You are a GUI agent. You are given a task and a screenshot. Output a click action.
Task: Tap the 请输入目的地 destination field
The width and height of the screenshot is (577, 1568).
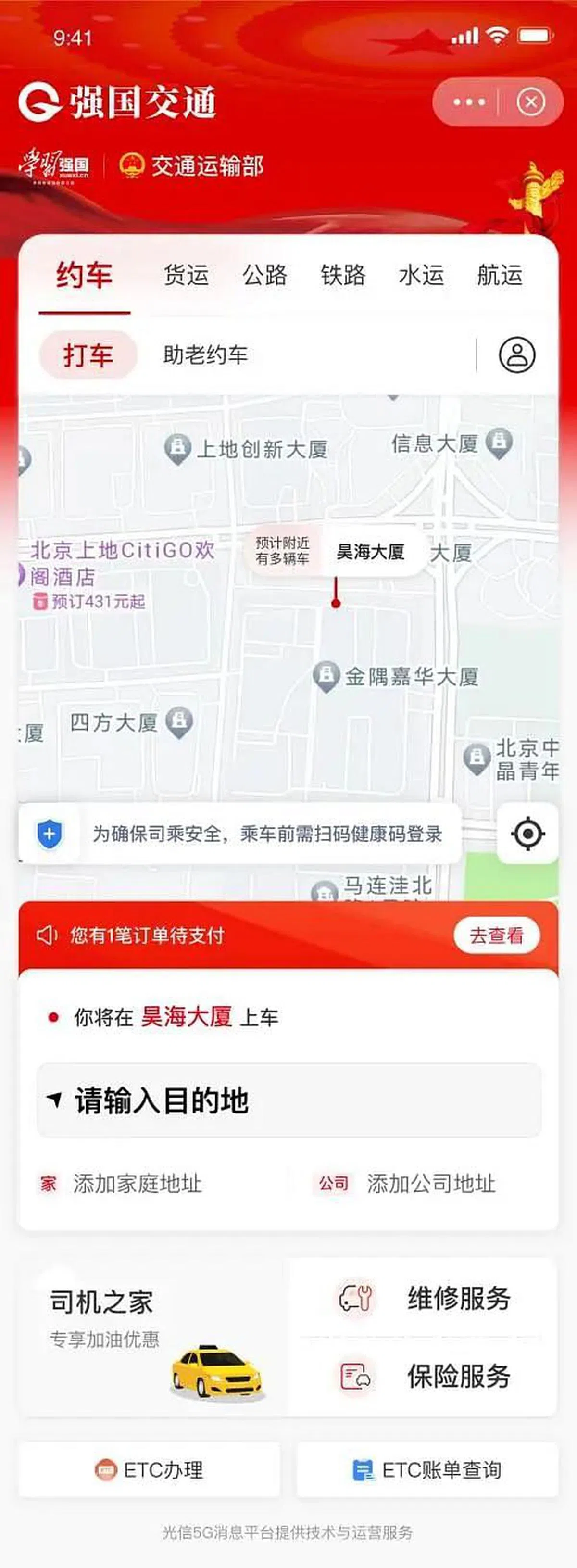pyautogui.click(x=289, y=1100)
